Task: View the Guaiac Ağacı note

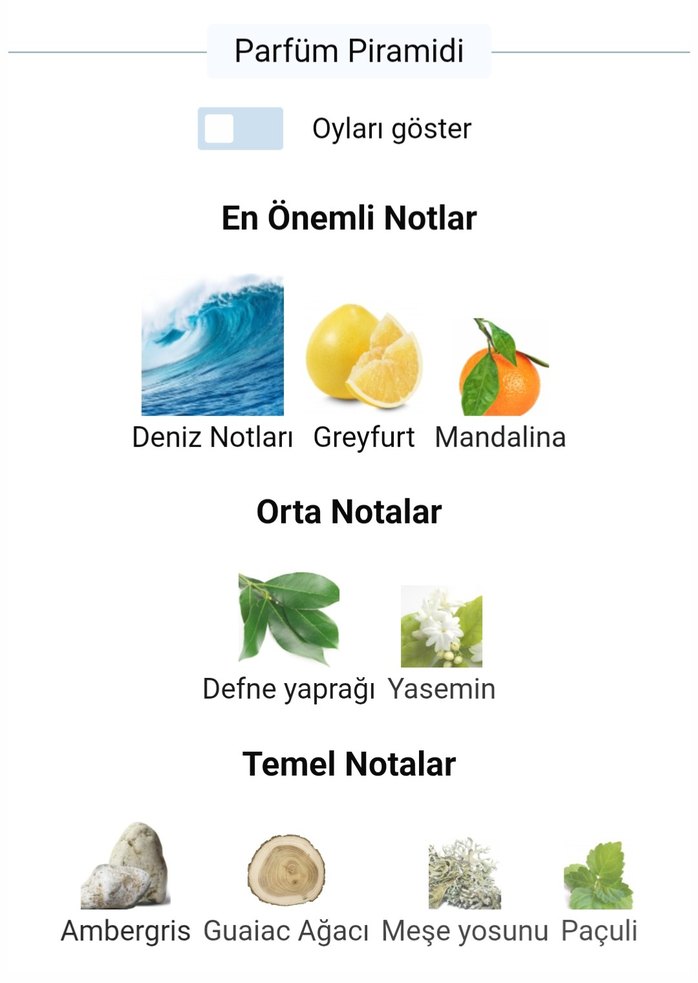Action: [x=289, y=870]
